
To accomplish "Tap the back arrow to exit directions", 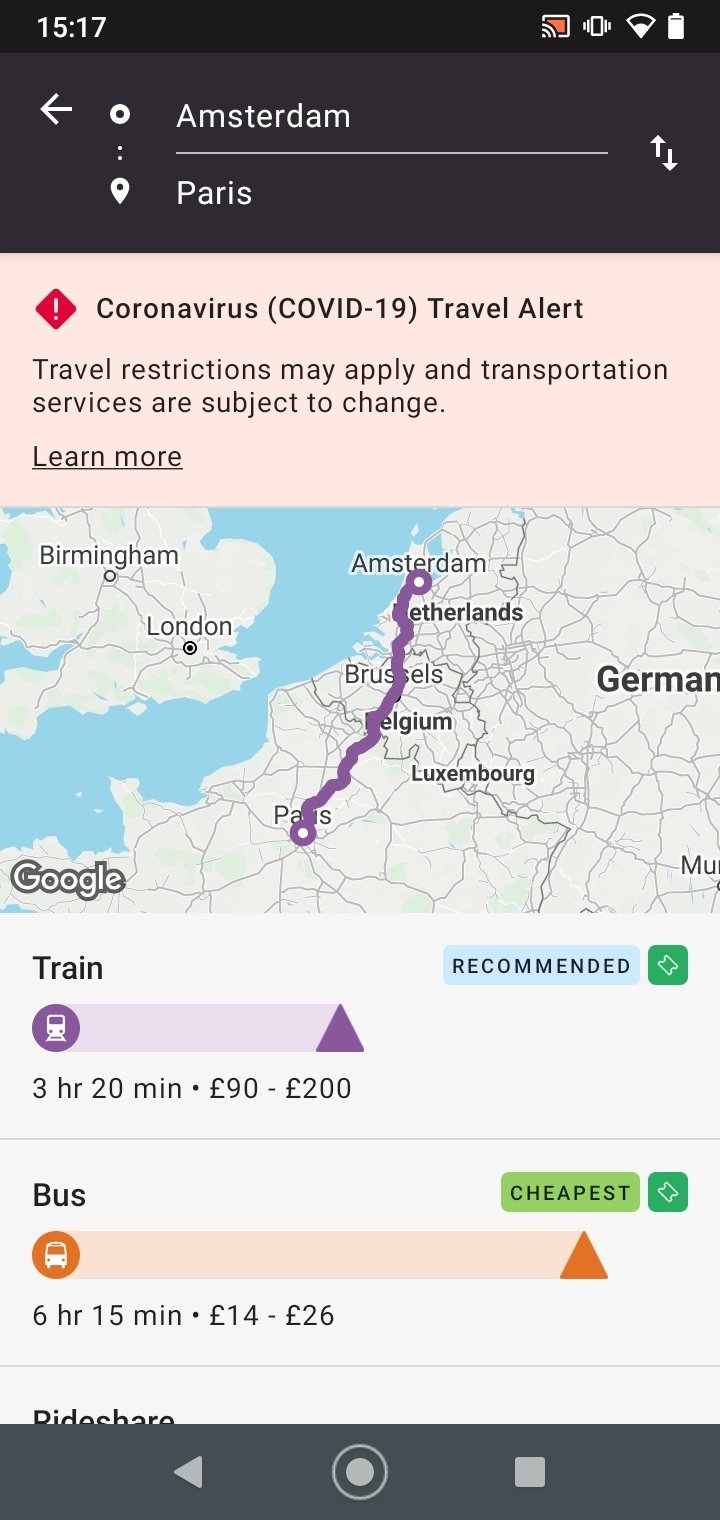I will click(57, 108).
